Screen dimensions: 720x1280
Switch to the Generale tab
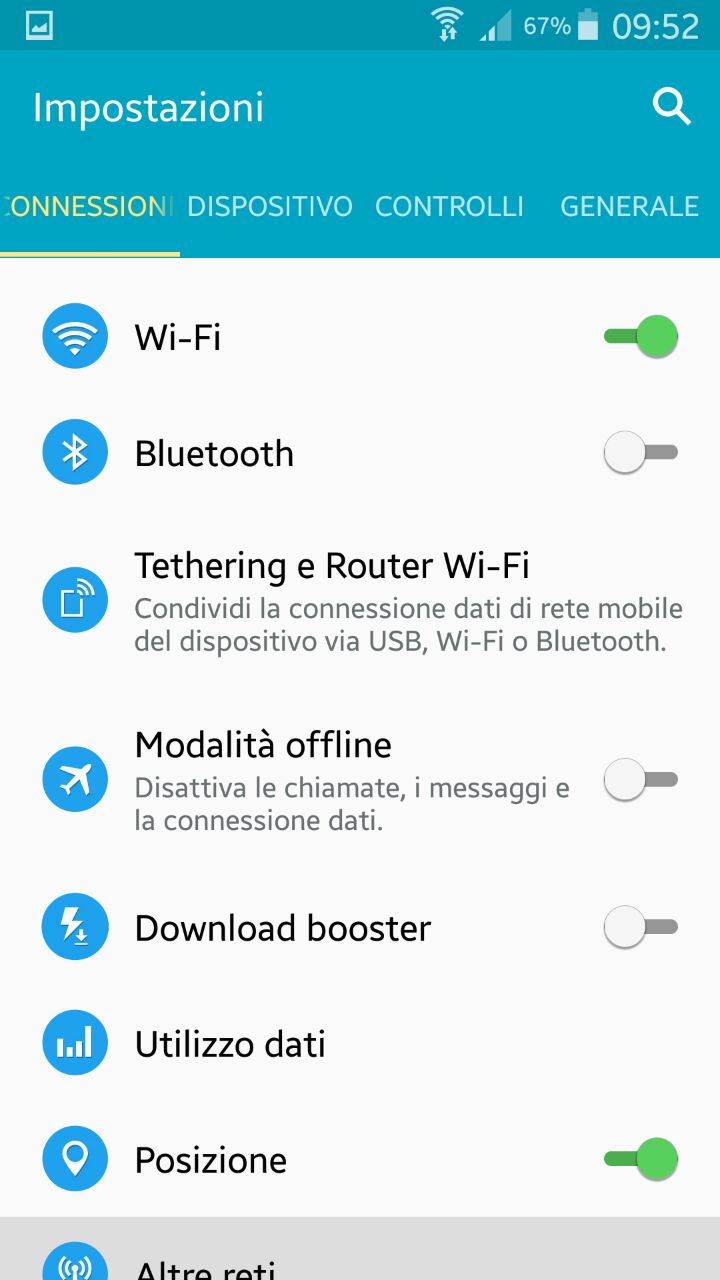click(x=629, y=206)
